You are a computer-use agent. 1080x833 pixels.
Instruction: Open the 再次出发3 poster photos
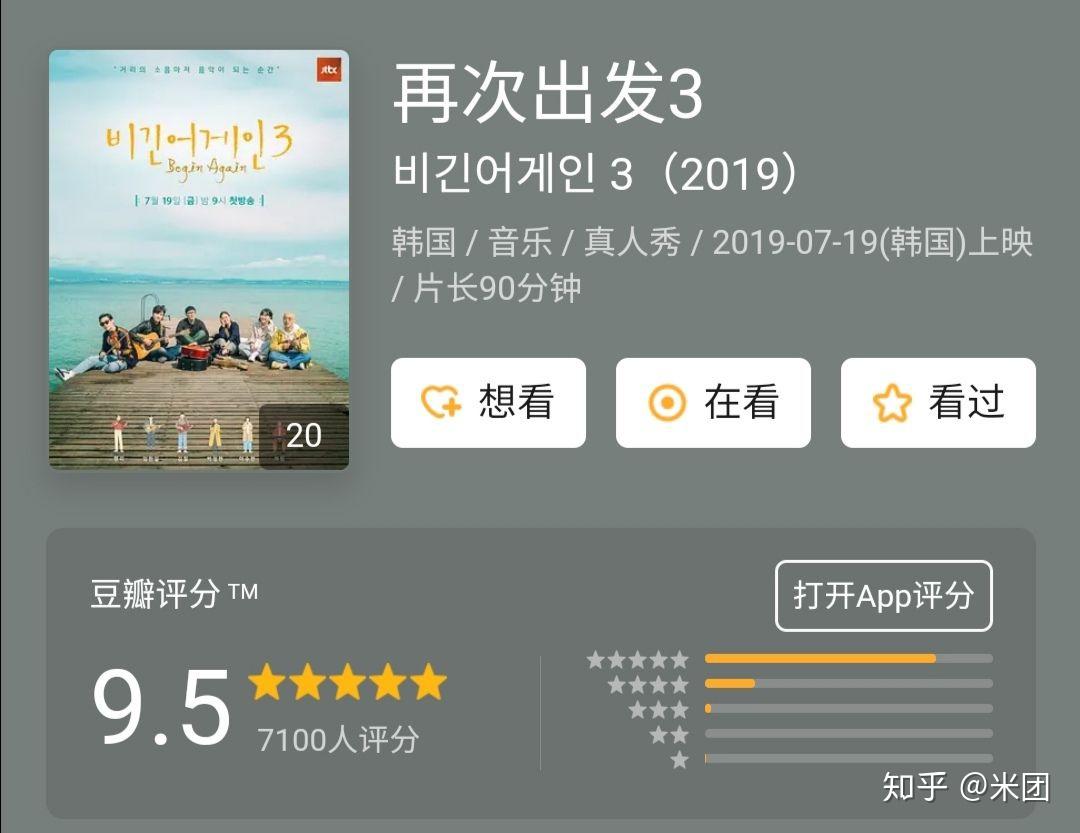point(199,260)
